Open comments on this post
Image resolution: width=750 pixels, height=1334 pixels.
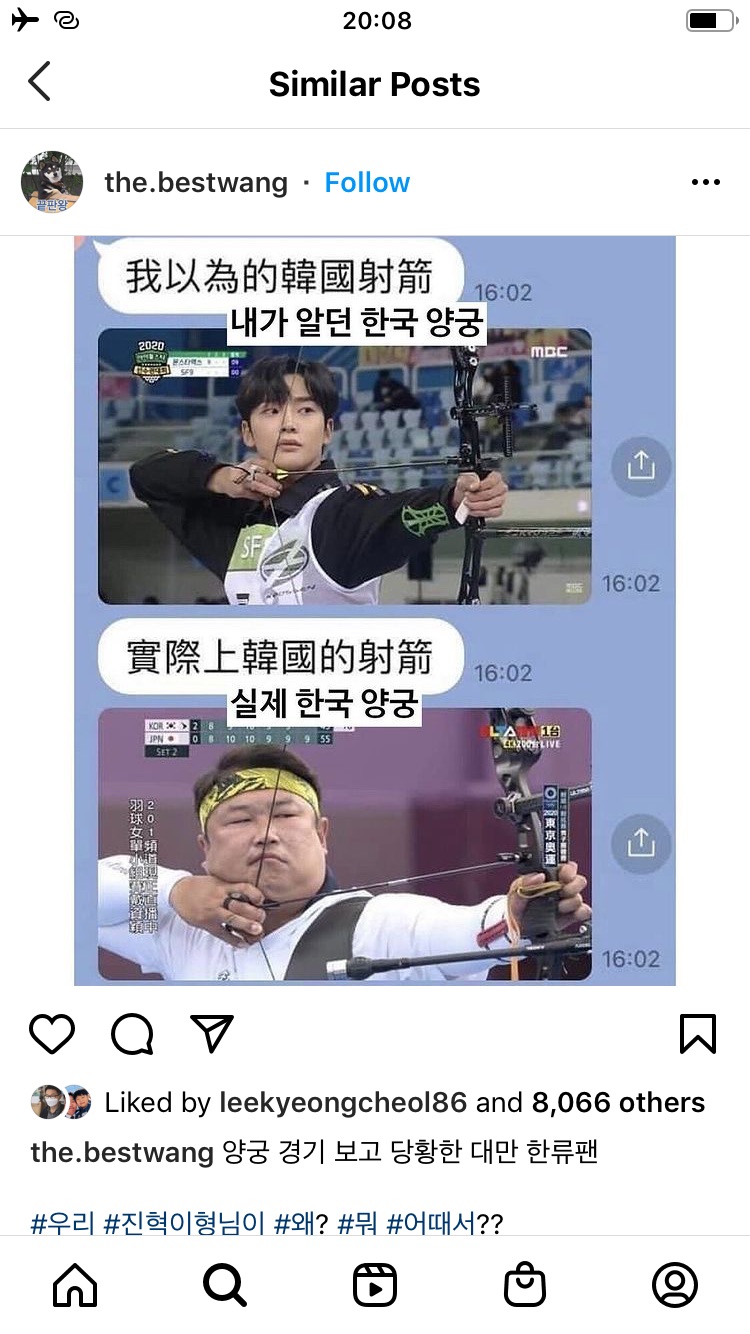(x=132, y=1034)
